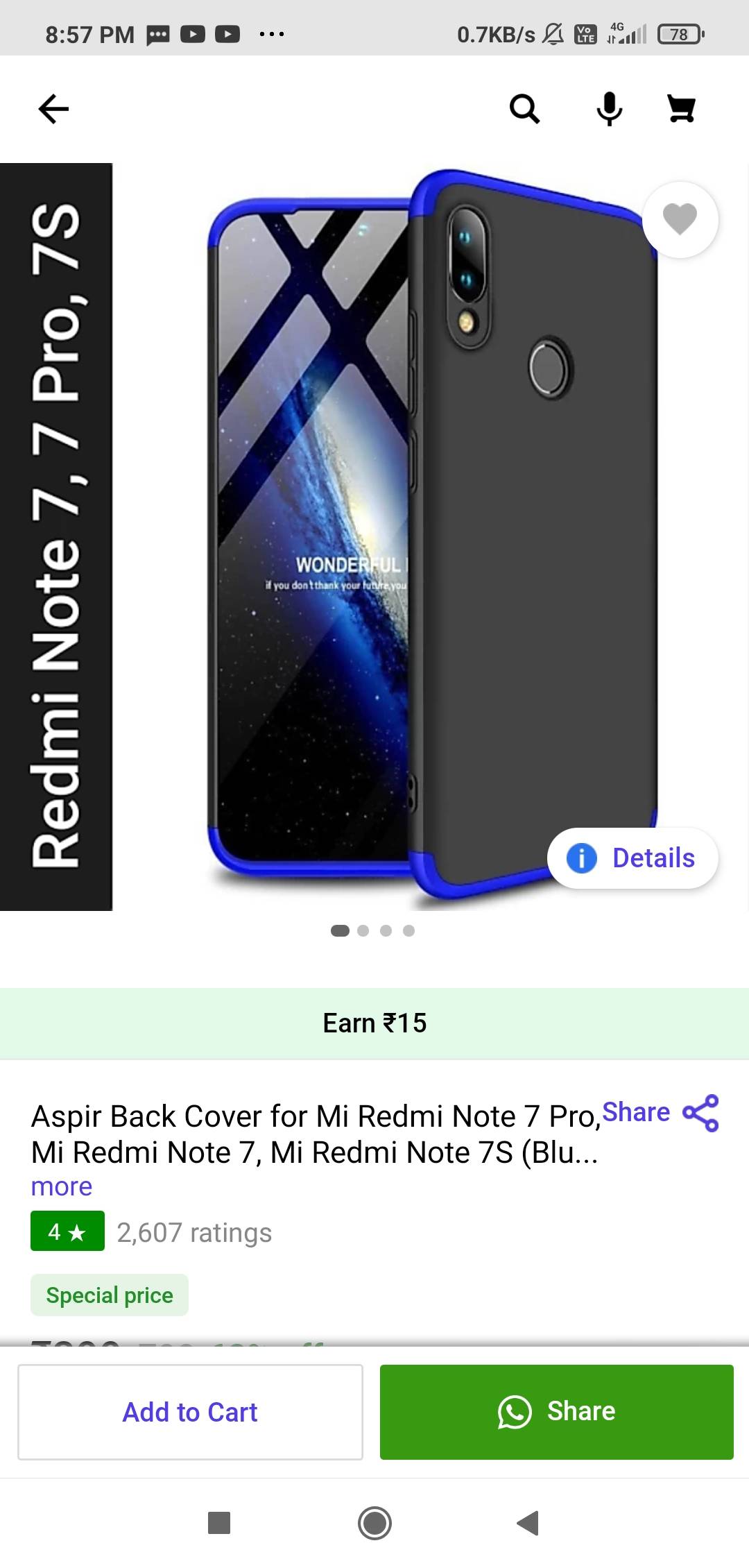Open the search magnifier icon
This screenshot has height=1568, width=749.
[525, 109]
